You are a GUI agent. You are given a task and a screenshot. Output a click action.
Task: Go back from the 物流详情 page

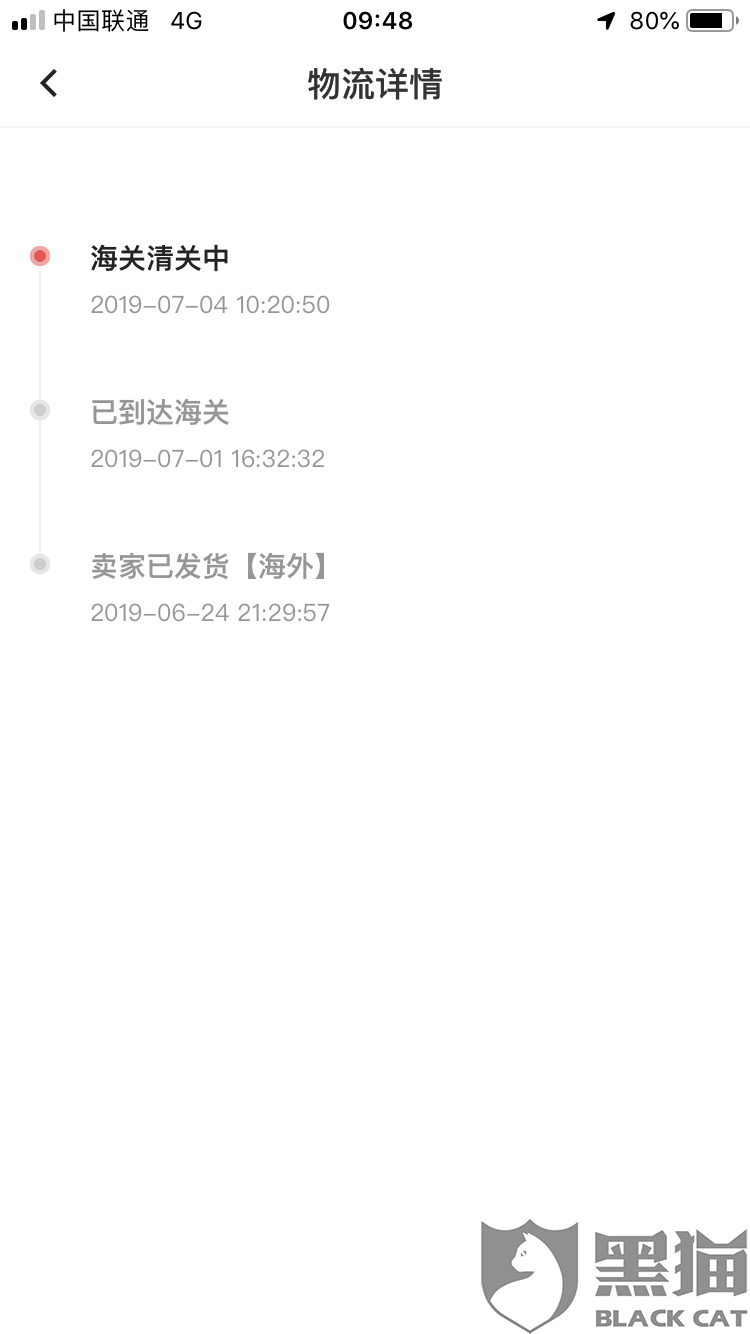[49, 83]
